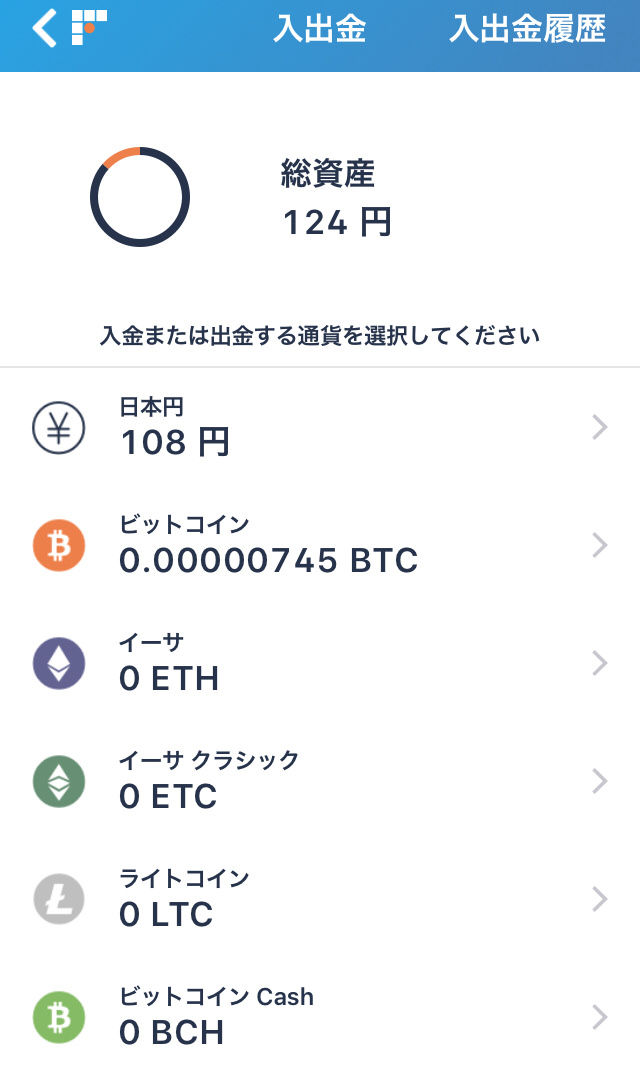Open the 日本円 108 円 row
Screen dimensions: 640x1080
(x=320, y=427)
